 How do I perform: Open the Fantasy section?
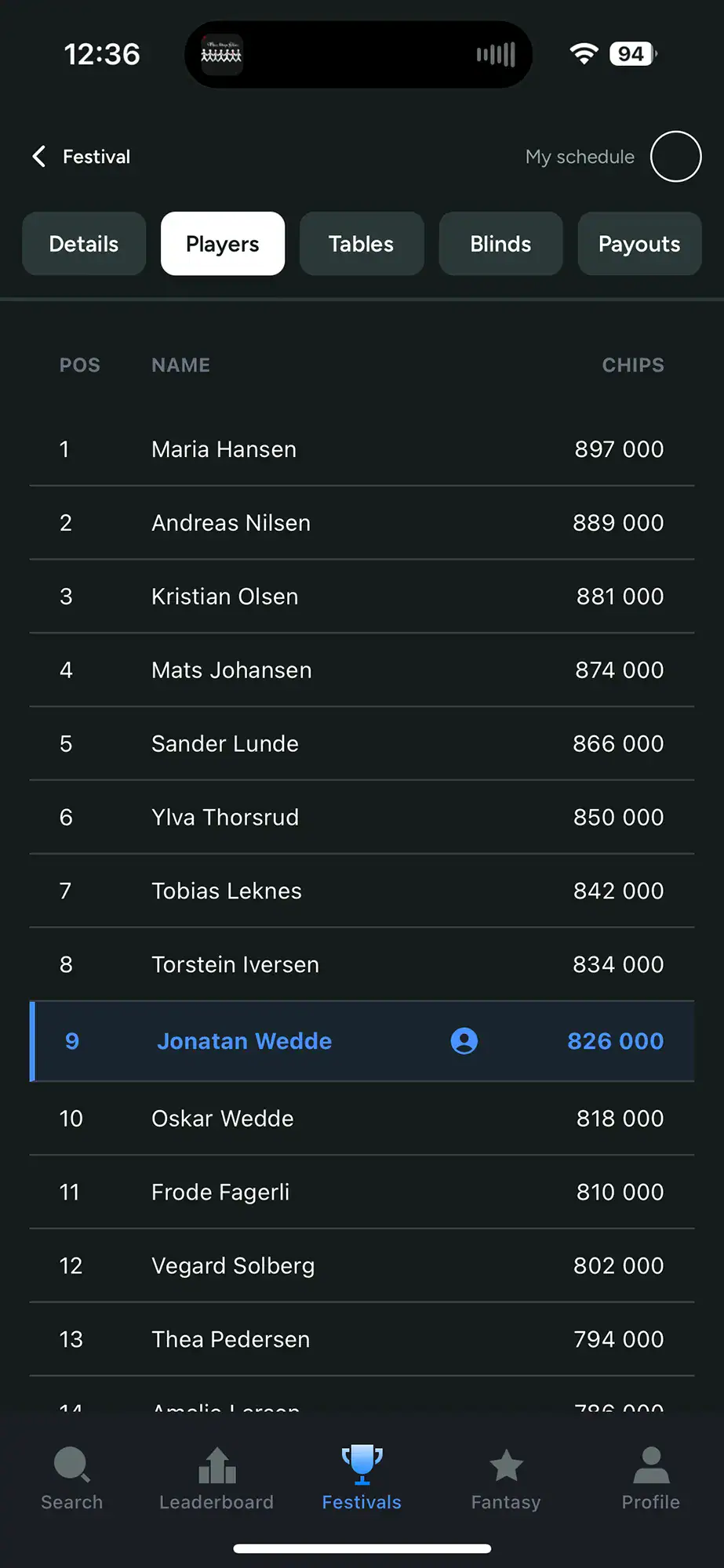[x=506, y=1479]
